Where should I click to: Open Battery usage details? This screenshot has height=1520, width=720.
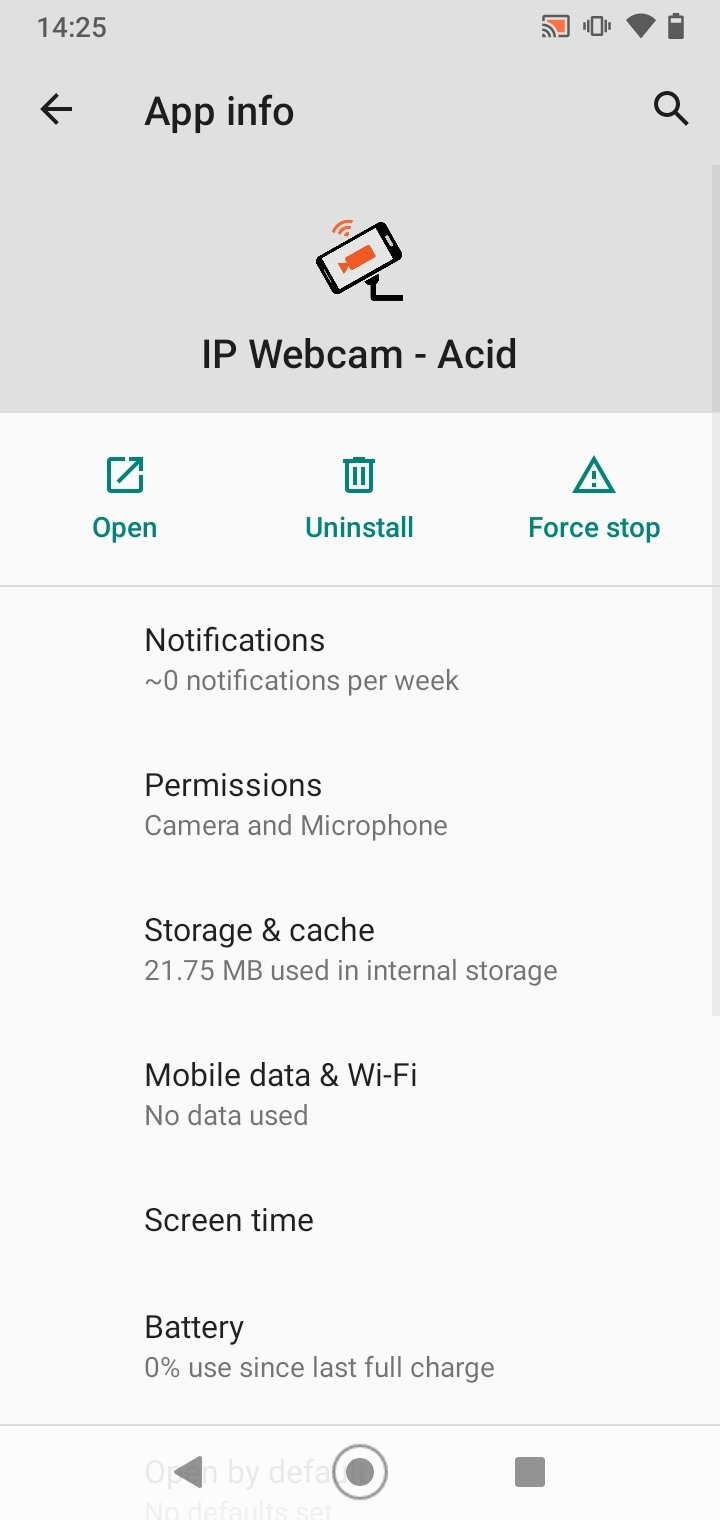coord(360,1346)
